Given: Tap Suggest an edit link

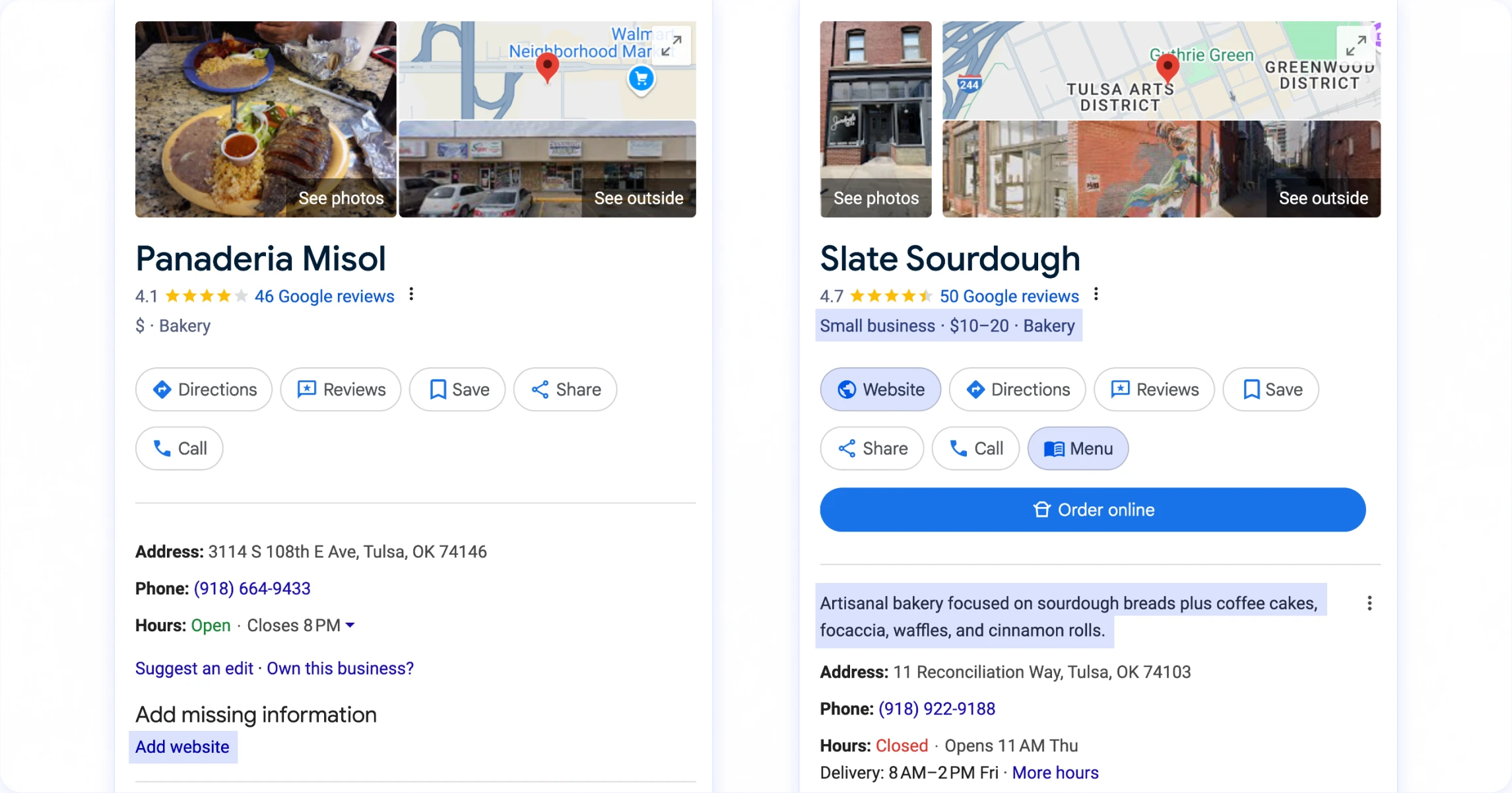Looking at the screenshot, I should tap(194, 669).
